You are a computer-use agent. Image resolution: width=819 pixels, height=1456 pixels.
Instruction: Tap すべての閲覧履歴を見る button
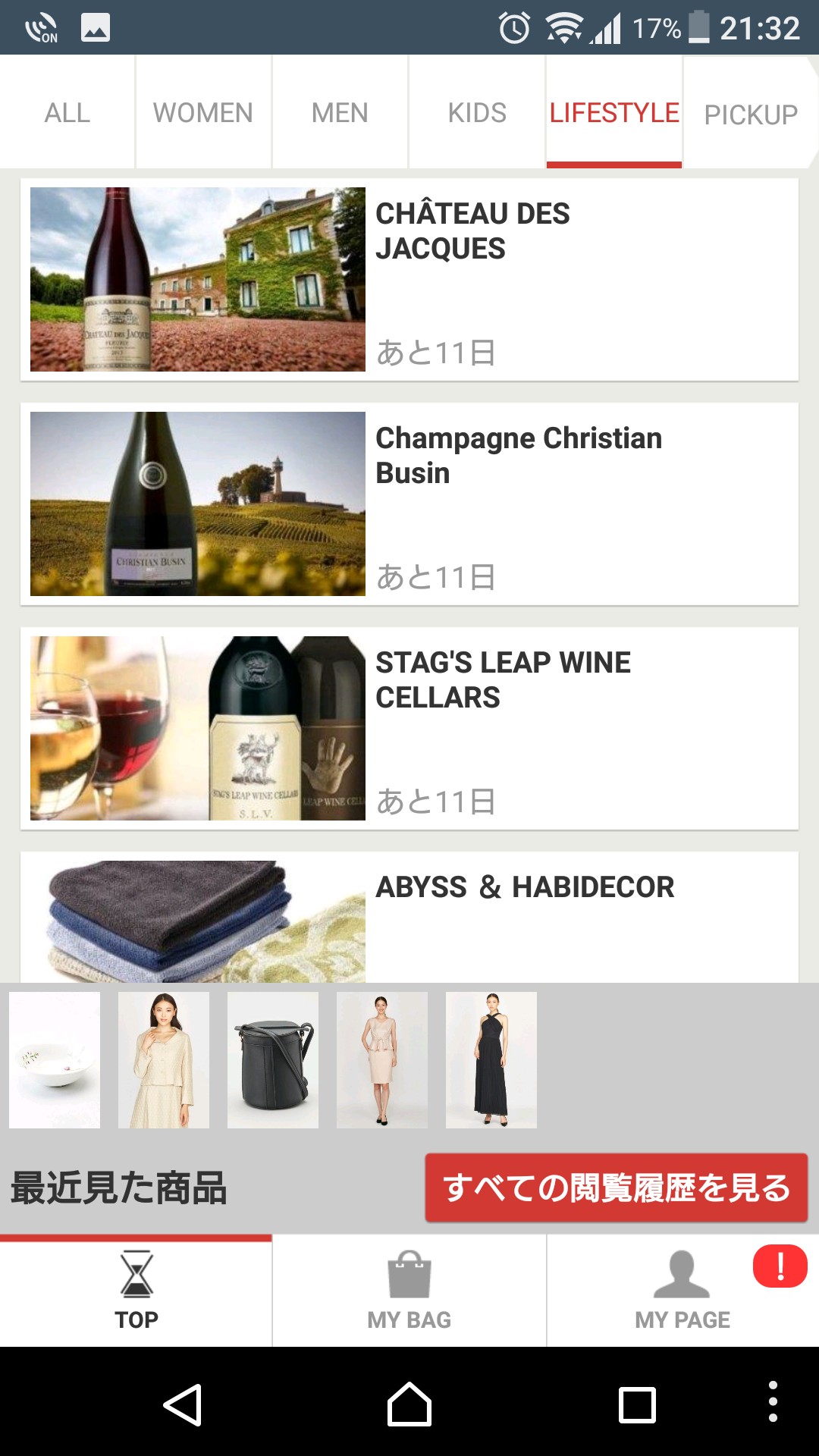616,1188
